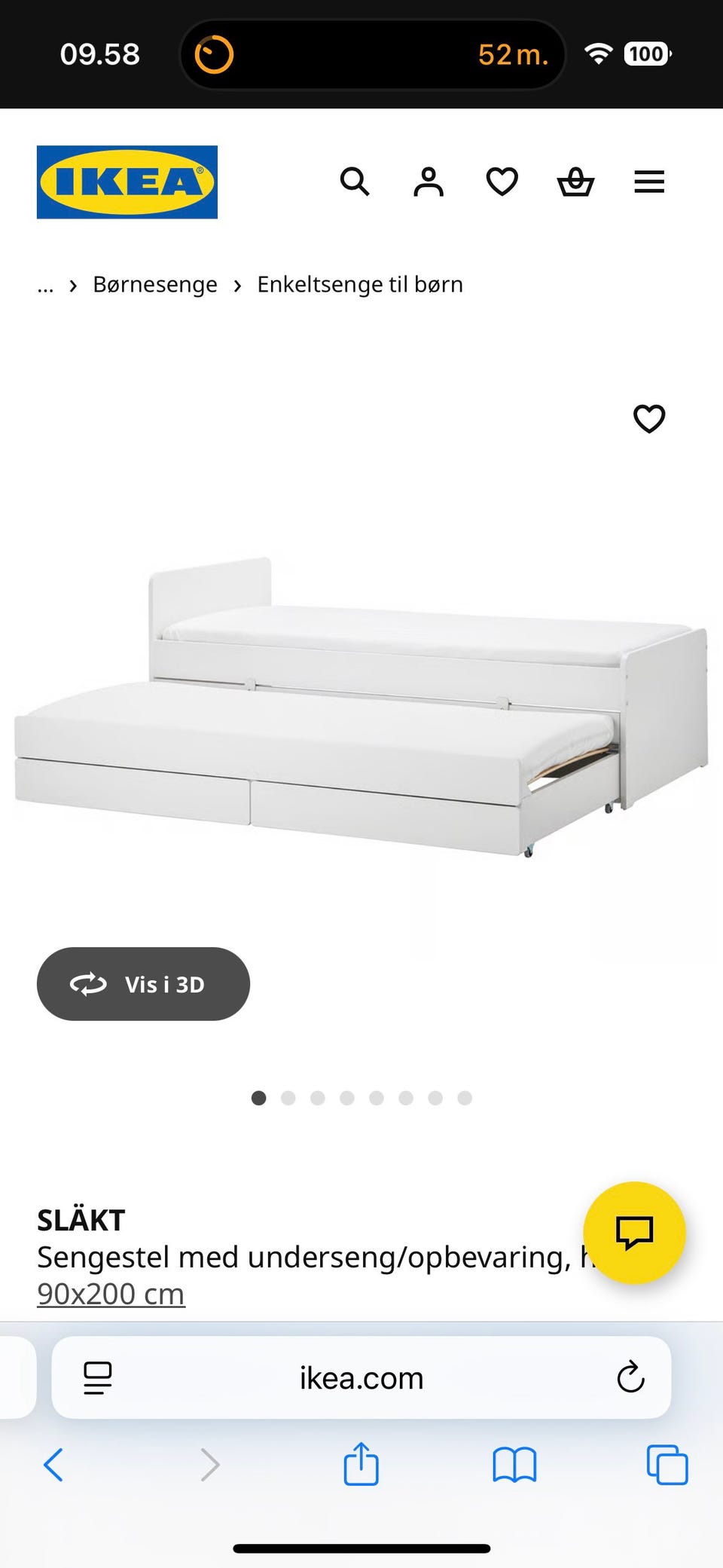Open the yellow chat bubble button
The height and width of the screenshot is (1568, 723).
634,1233
